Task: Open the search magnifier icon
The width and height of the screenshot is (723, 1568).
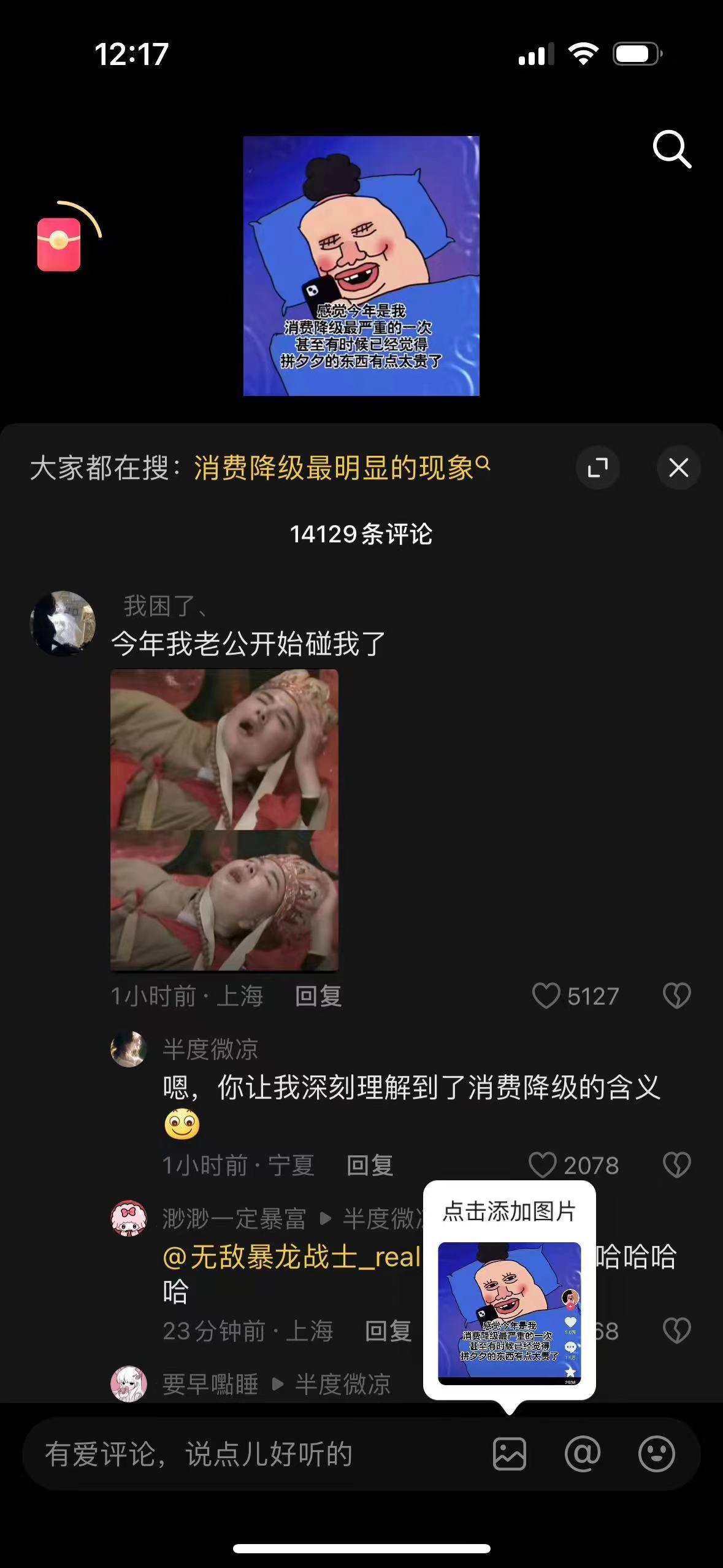Action: [671, 149]
